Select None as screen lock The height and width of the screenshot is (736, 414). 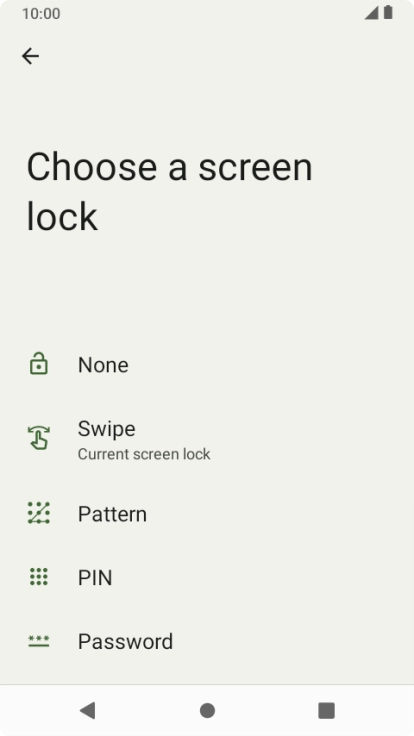point(207,365)
